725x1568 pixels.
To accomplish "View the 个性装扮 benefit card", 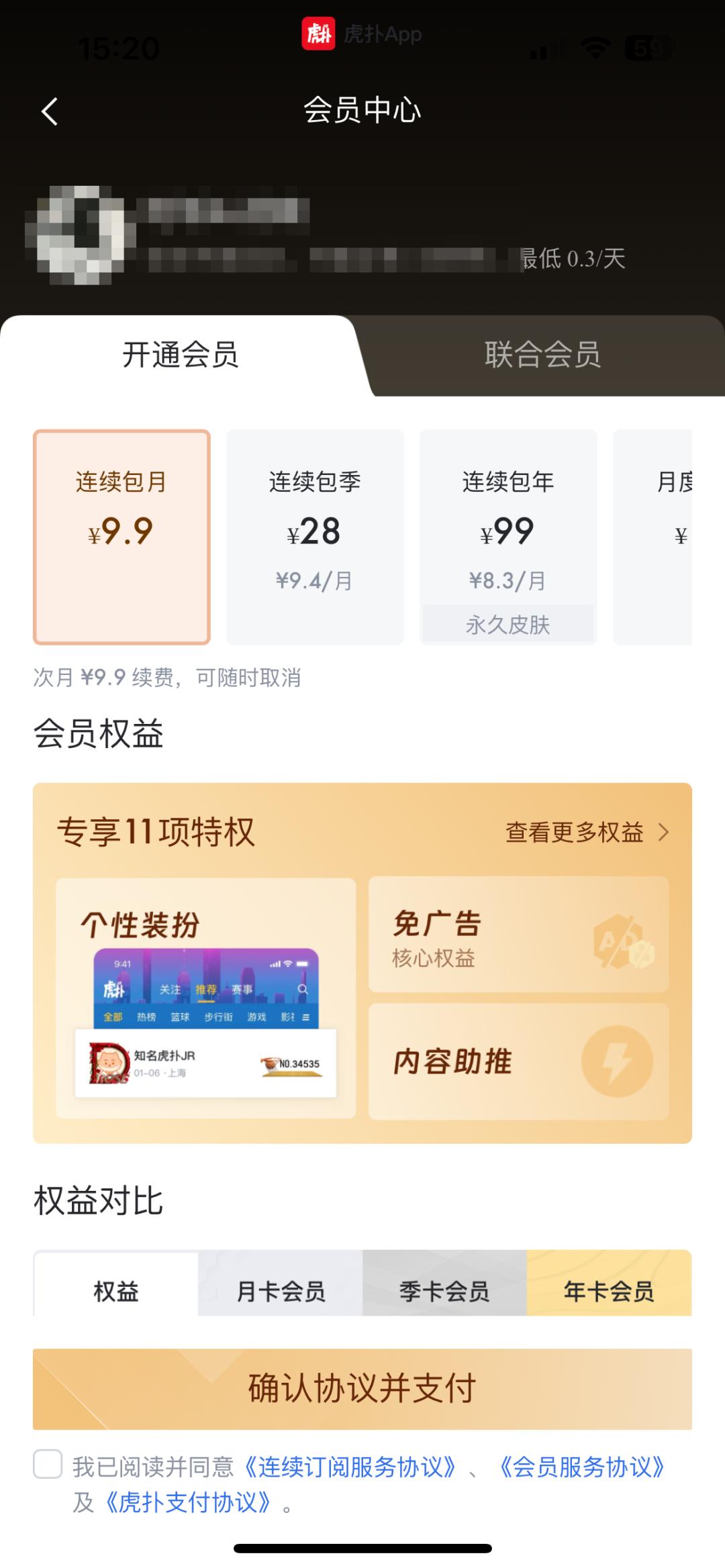I will 205,998.
